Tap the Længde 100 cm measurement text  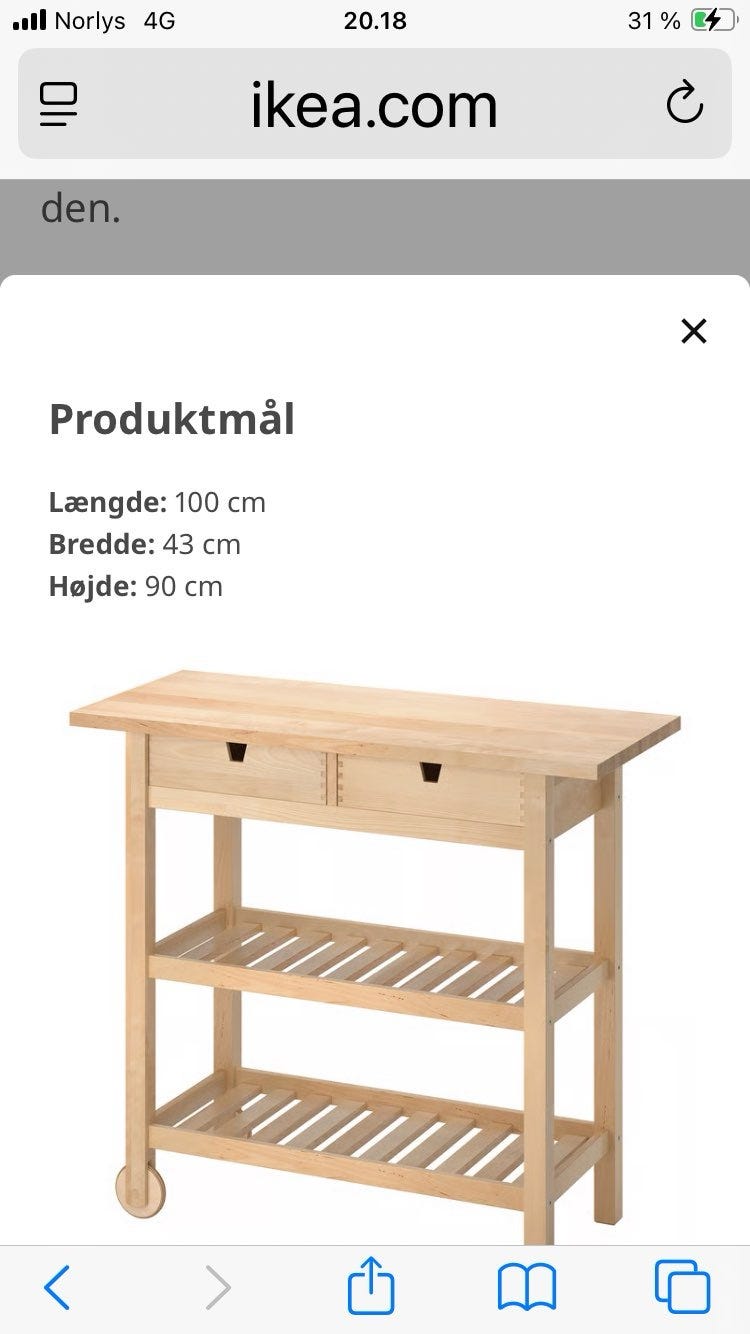[157, 503]
